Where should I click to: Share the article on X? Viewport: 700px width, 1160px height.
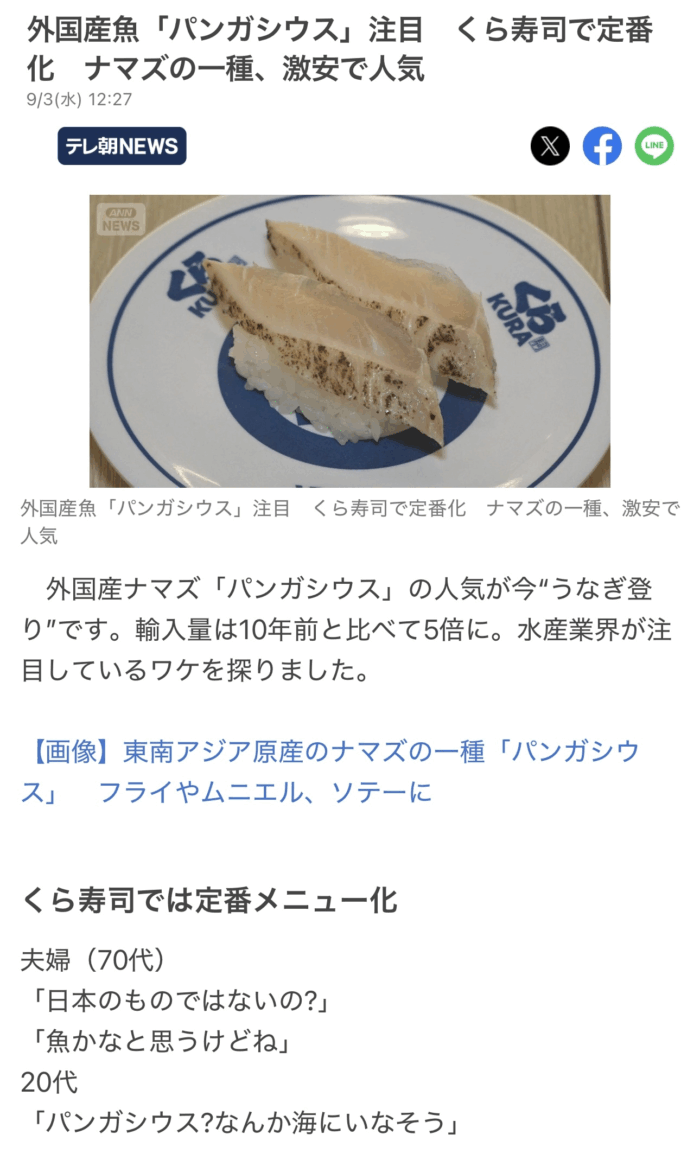(550, 147)
